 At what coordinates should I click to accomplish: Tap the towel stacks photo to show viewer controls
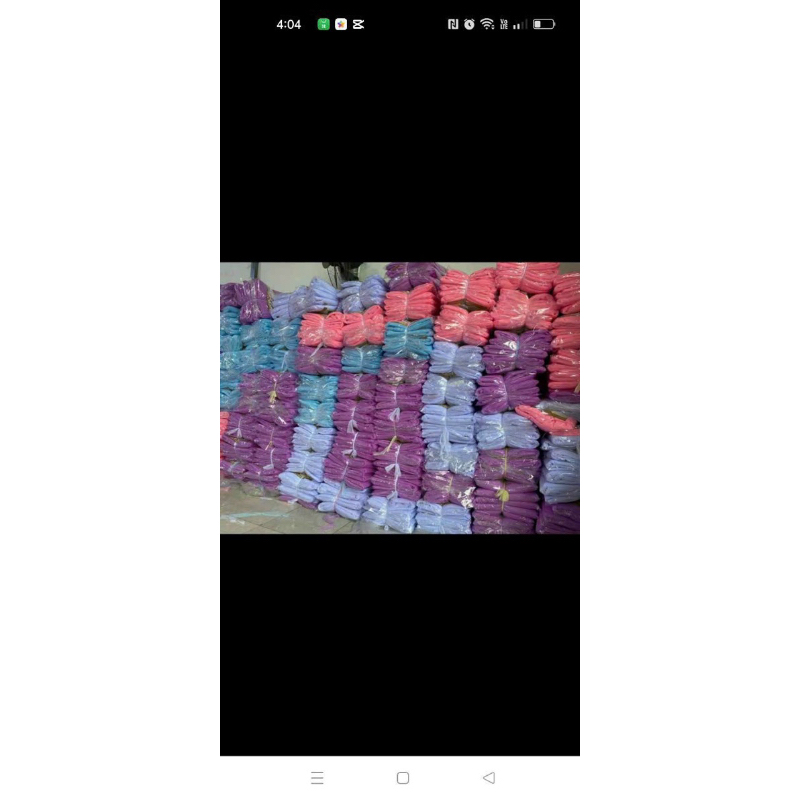coord(400,398)
